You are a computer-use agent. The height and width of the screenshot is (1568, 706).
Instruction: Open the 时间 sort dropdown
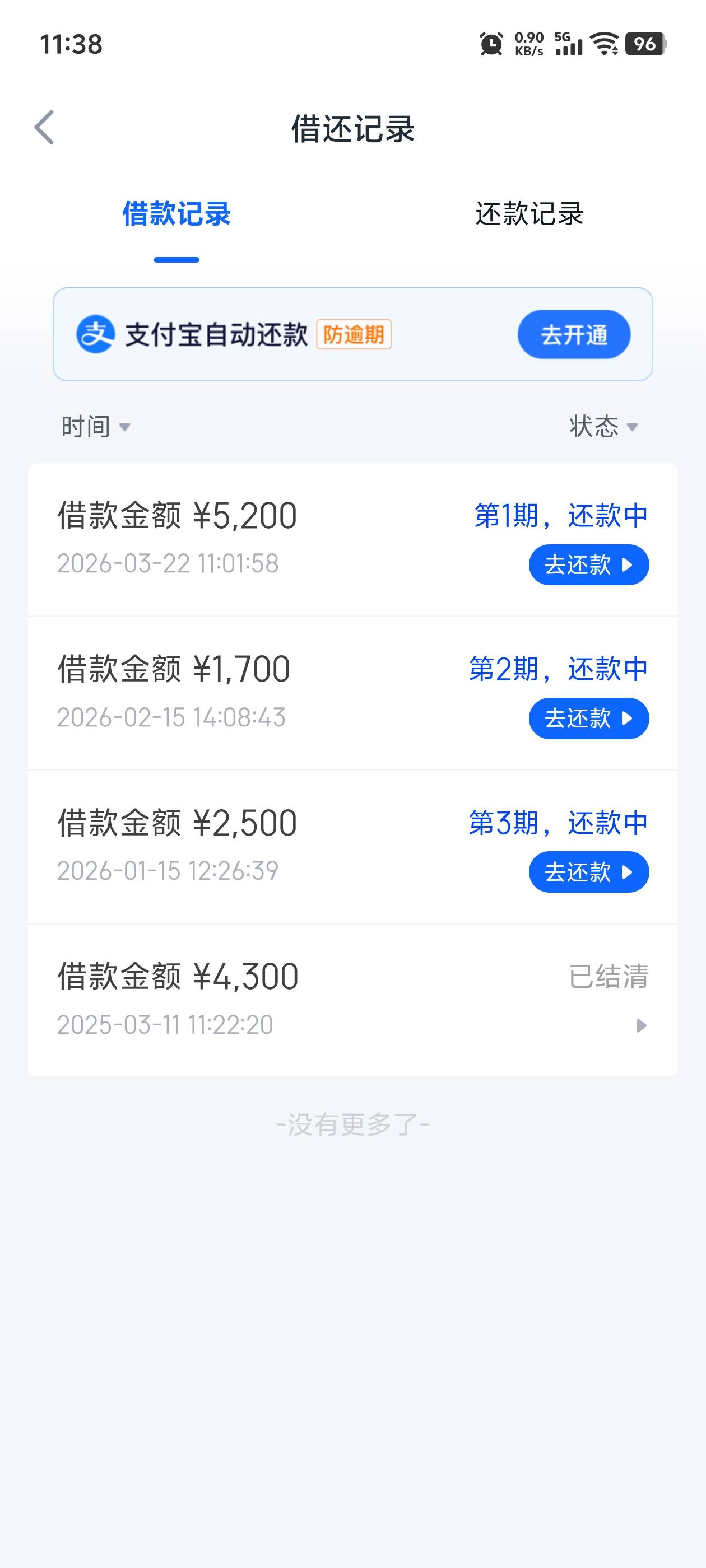coord(96,427)
